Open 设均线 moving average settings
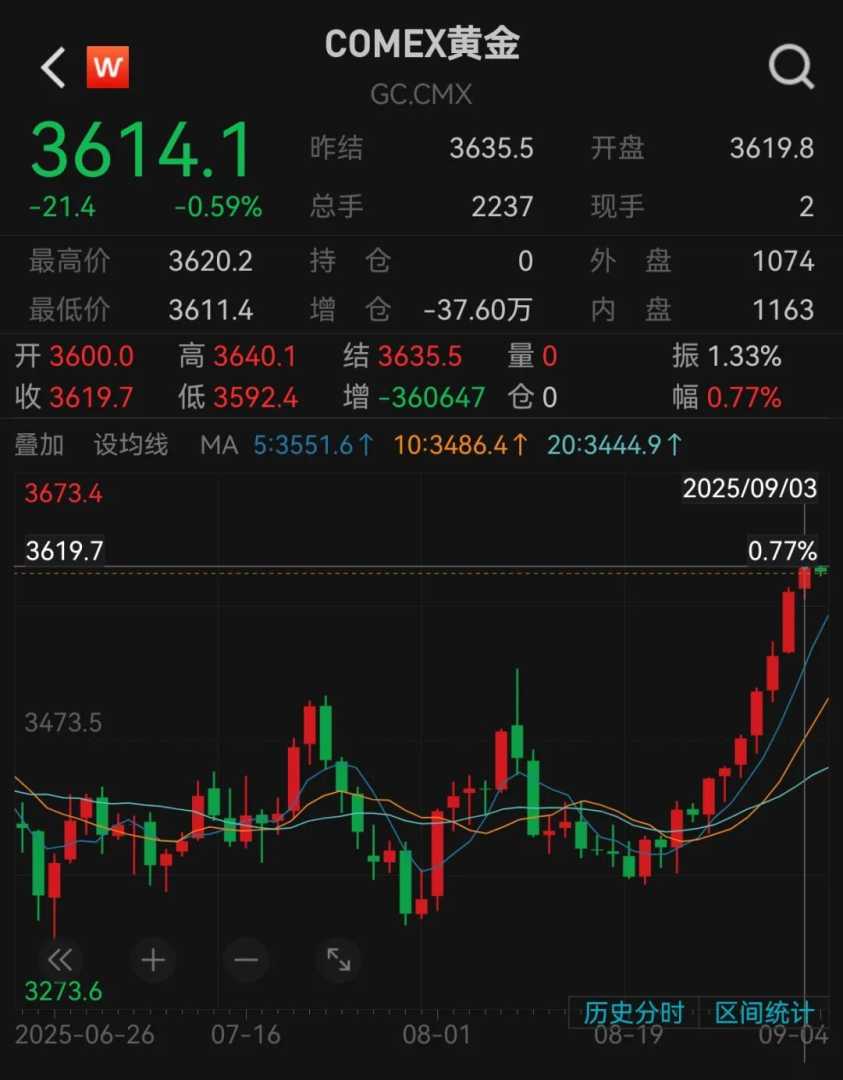 click(x=131, y=445)
